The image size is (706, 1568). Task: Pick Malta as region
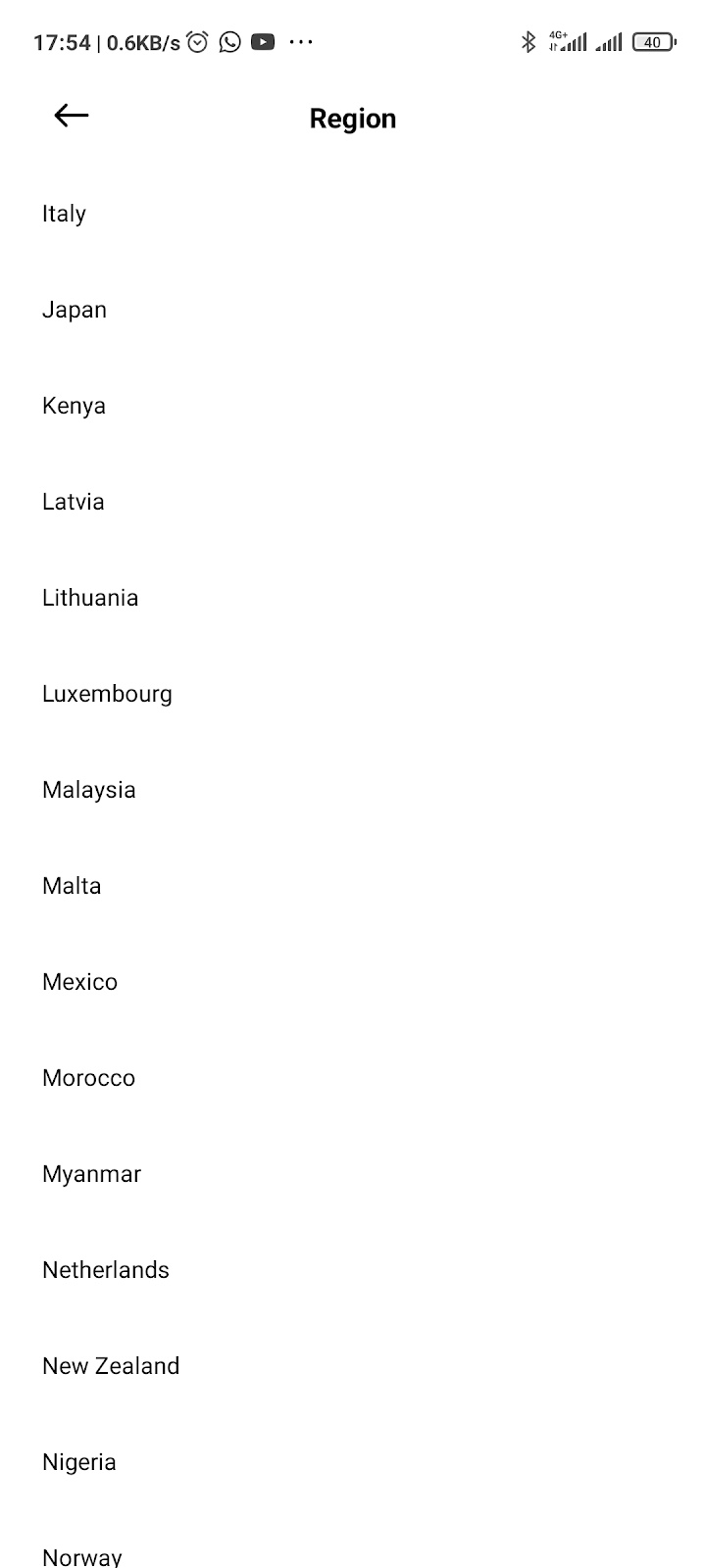tap(353, 886)
